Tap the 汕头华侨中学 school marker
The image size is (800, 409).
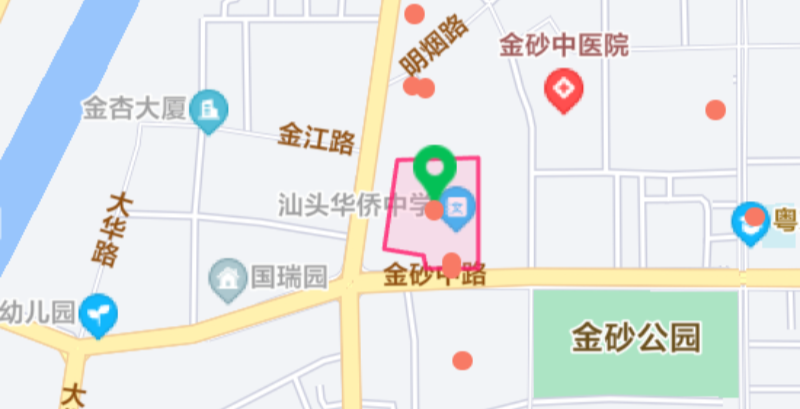458,209
